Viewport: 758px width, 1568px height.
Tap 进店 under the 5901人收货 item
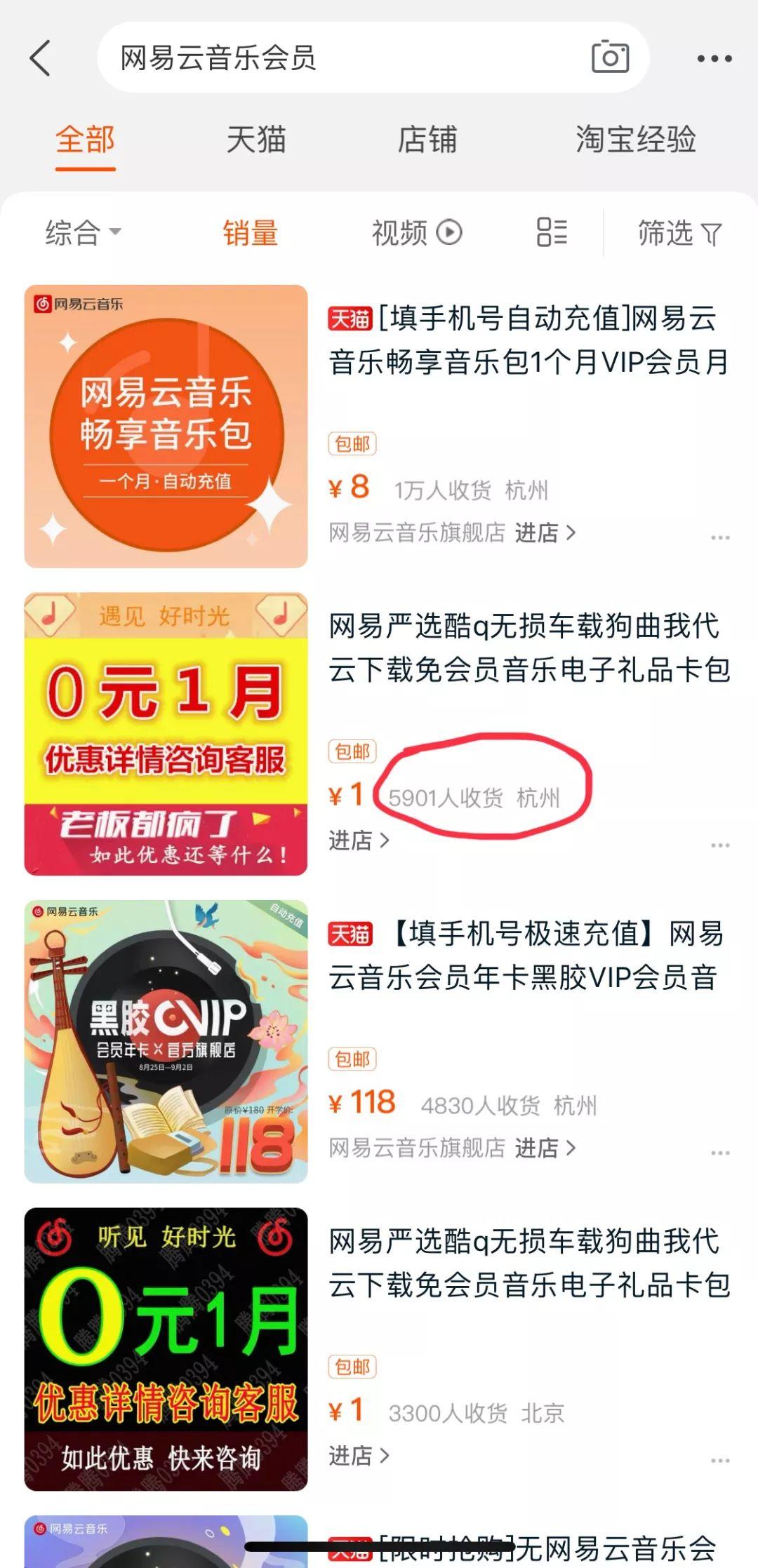(359, 840)
